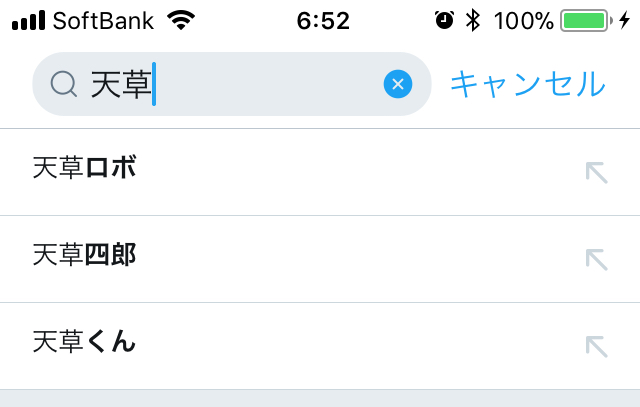
Task: Choose the 天草くん suggestion
Action: [x=320, y=346]
